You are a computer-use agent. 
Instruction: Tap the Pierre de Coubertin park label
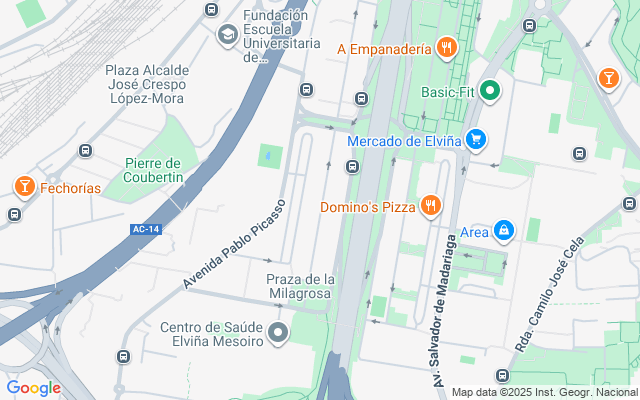(x=153, y=170)
